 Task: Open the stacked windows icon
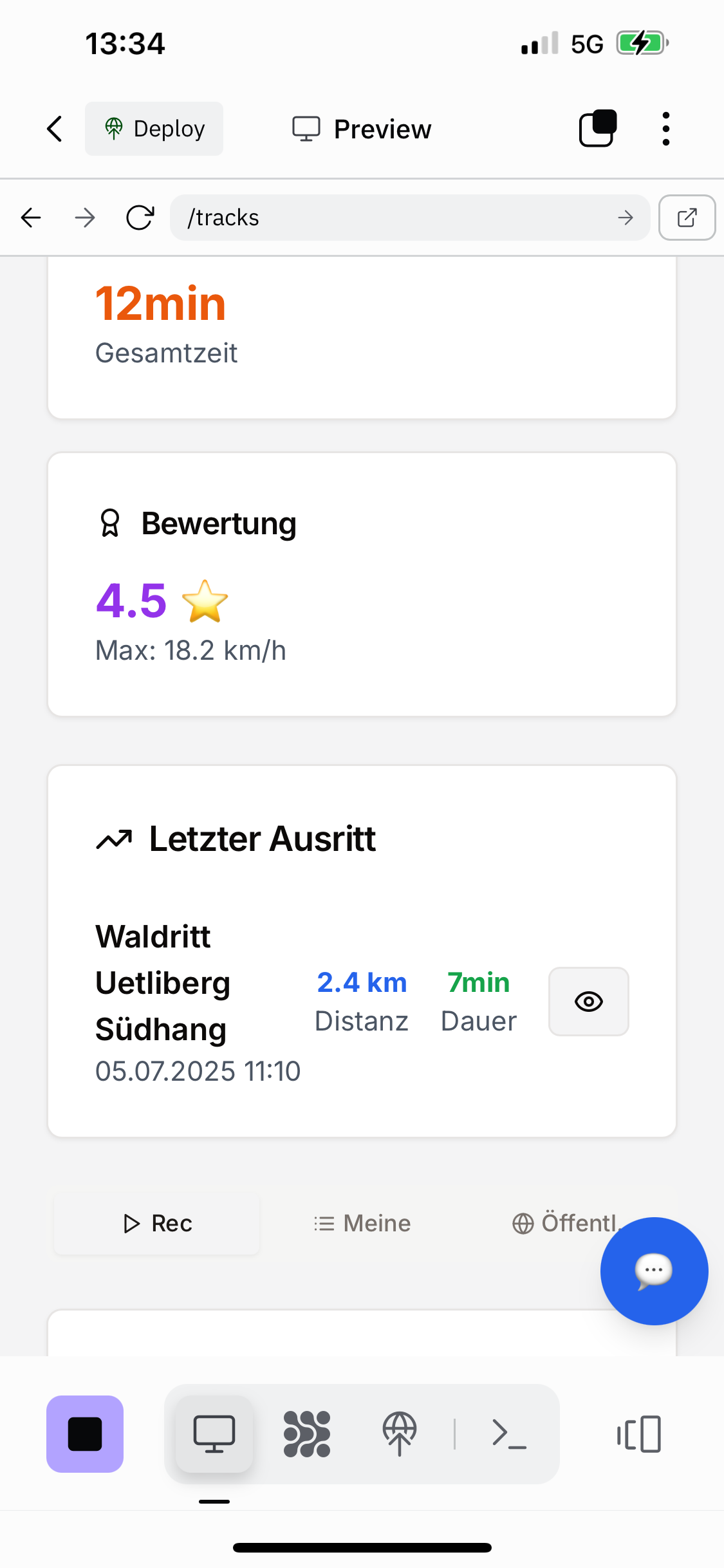coord(598,129)
